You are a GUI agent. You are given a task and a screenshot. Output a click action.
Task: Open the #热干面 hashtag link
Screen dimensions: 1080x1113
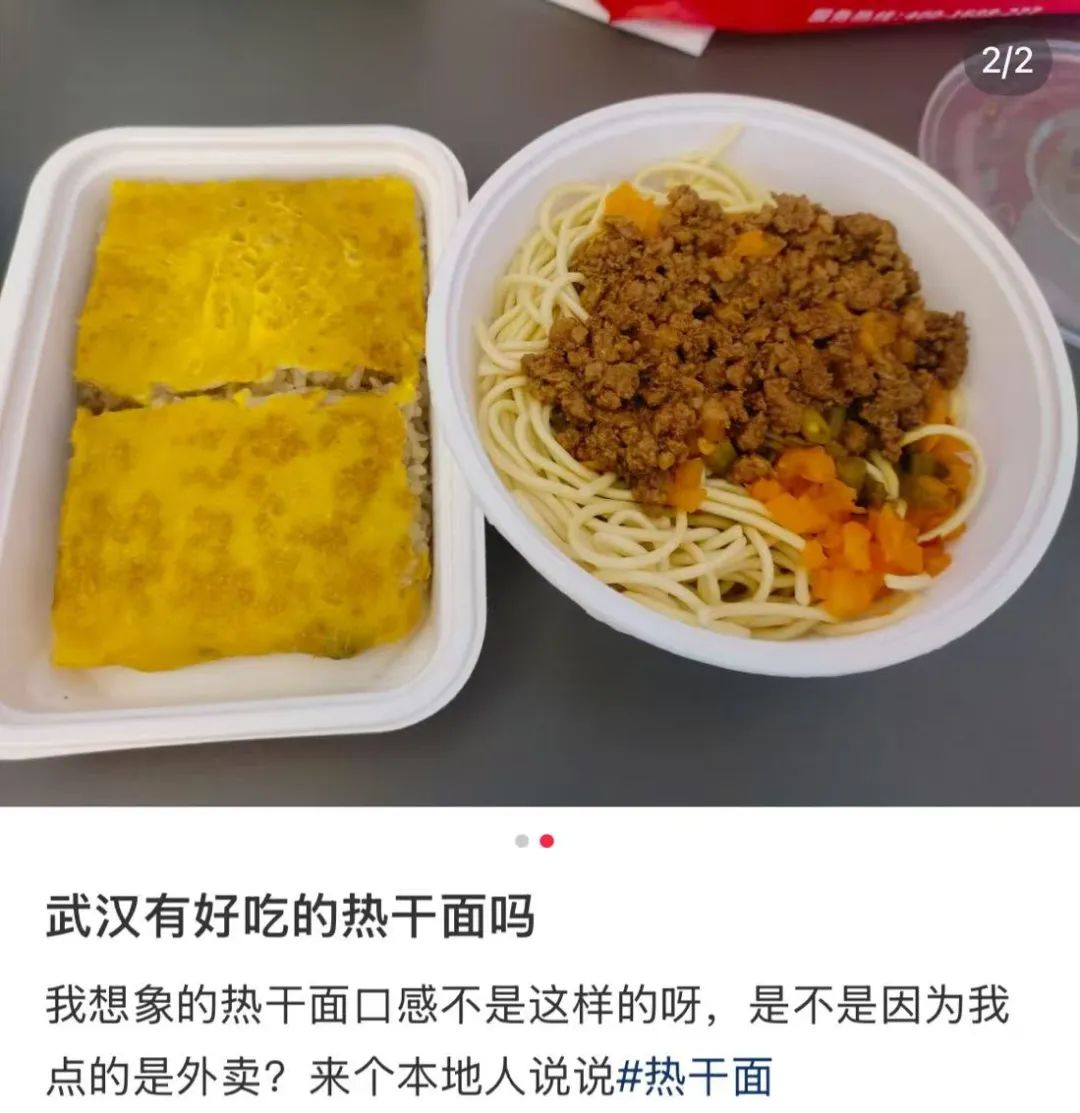click(695, 1077)
